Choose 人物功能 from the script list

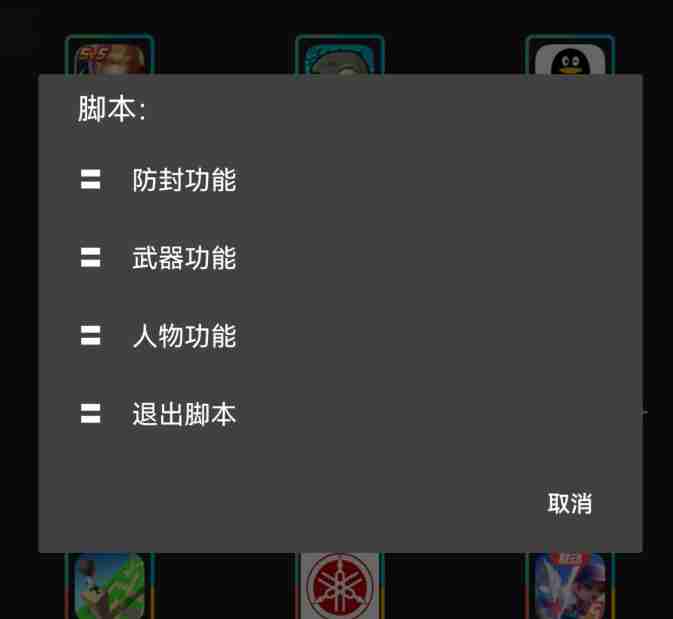pyautogui.click(x=184, y=336)
